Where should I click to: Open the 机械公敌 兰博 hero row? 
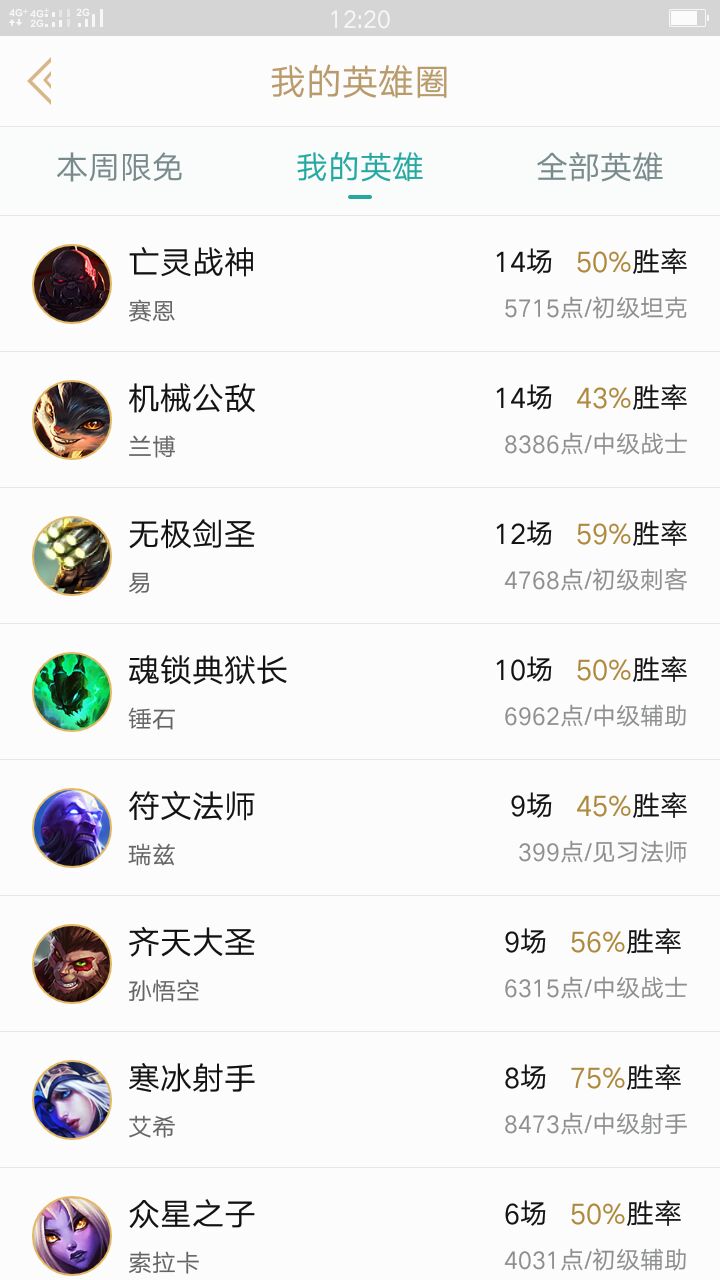(x=360, y=420)
